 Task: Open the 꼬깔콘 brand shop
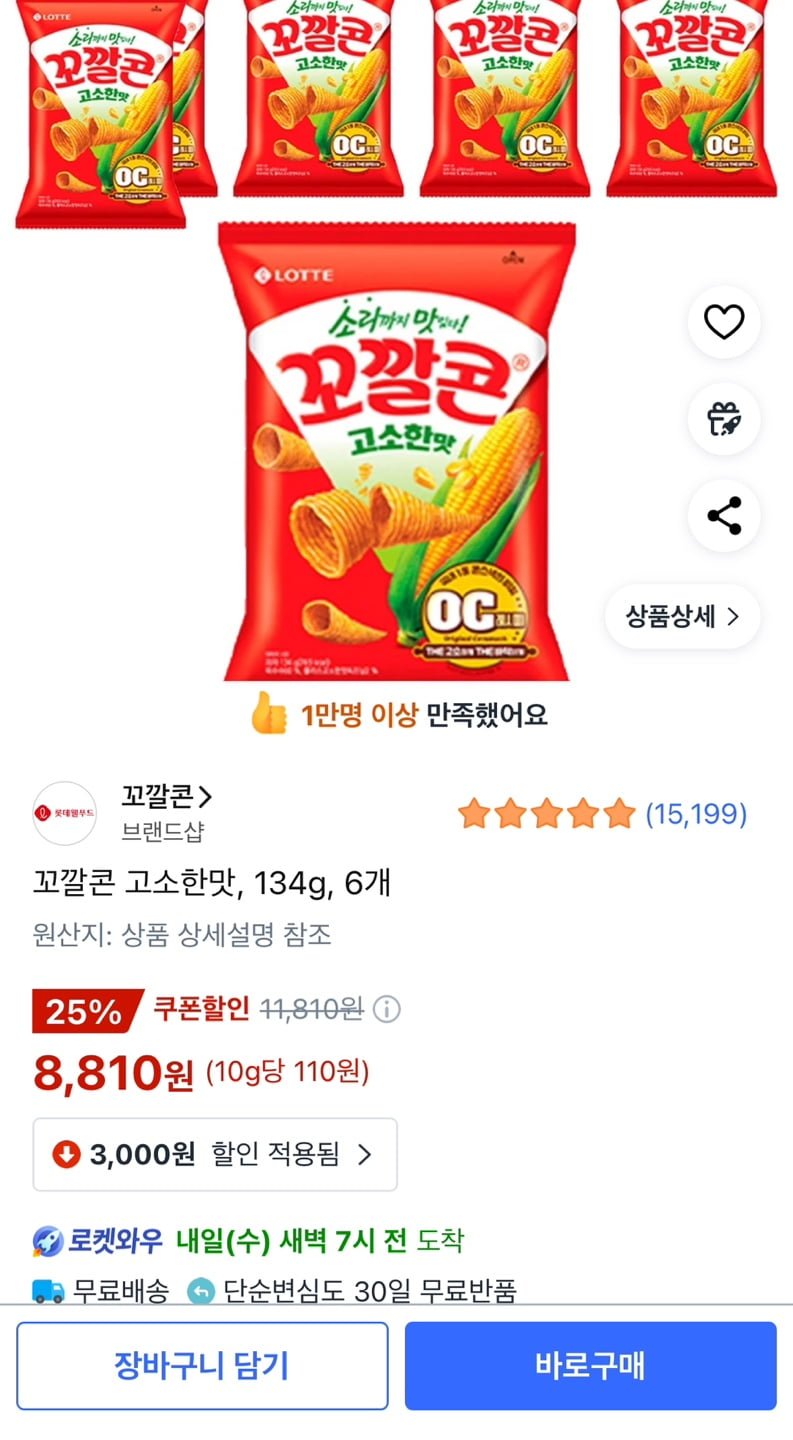(167, 797)
